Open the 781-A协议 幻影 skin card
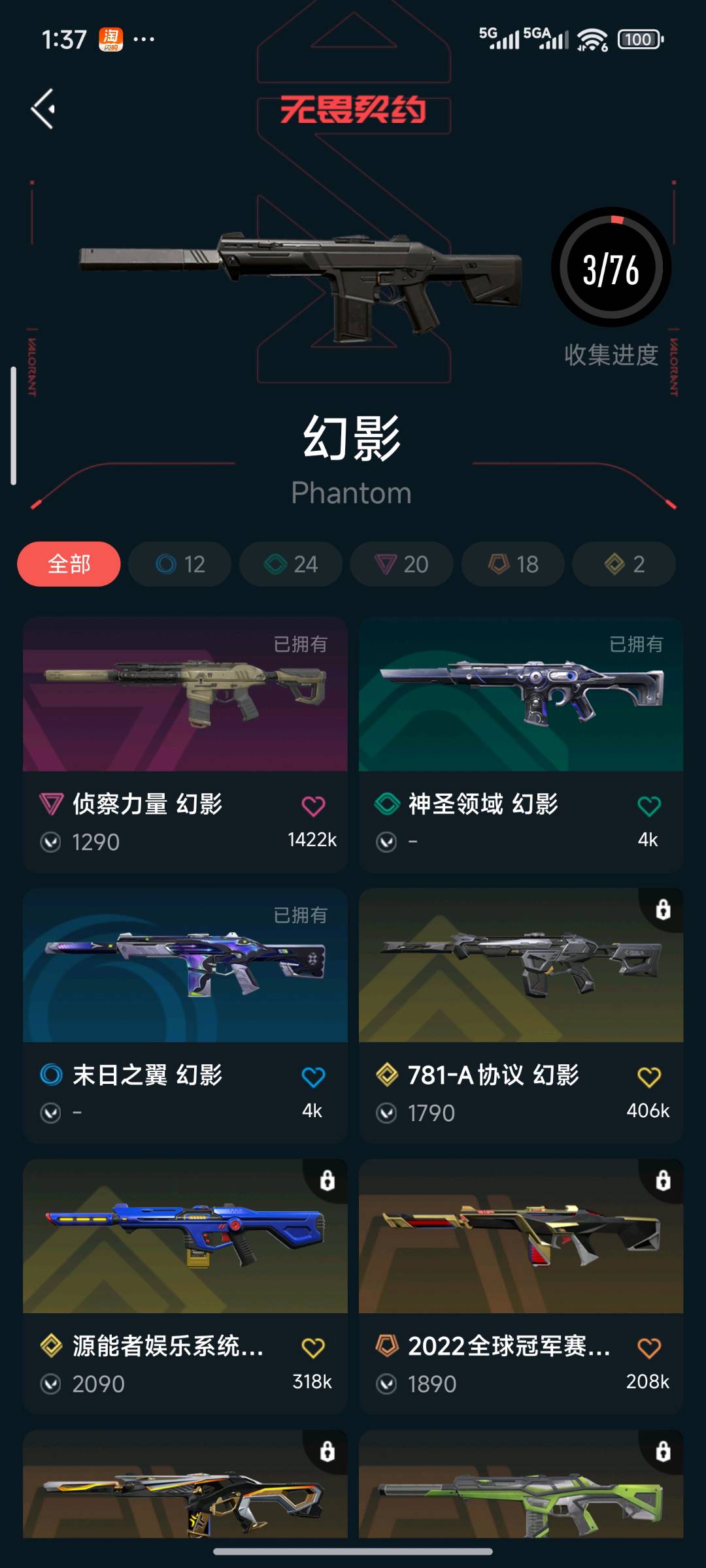This screenshot has width=706, height=1568. pos(521,1016)
